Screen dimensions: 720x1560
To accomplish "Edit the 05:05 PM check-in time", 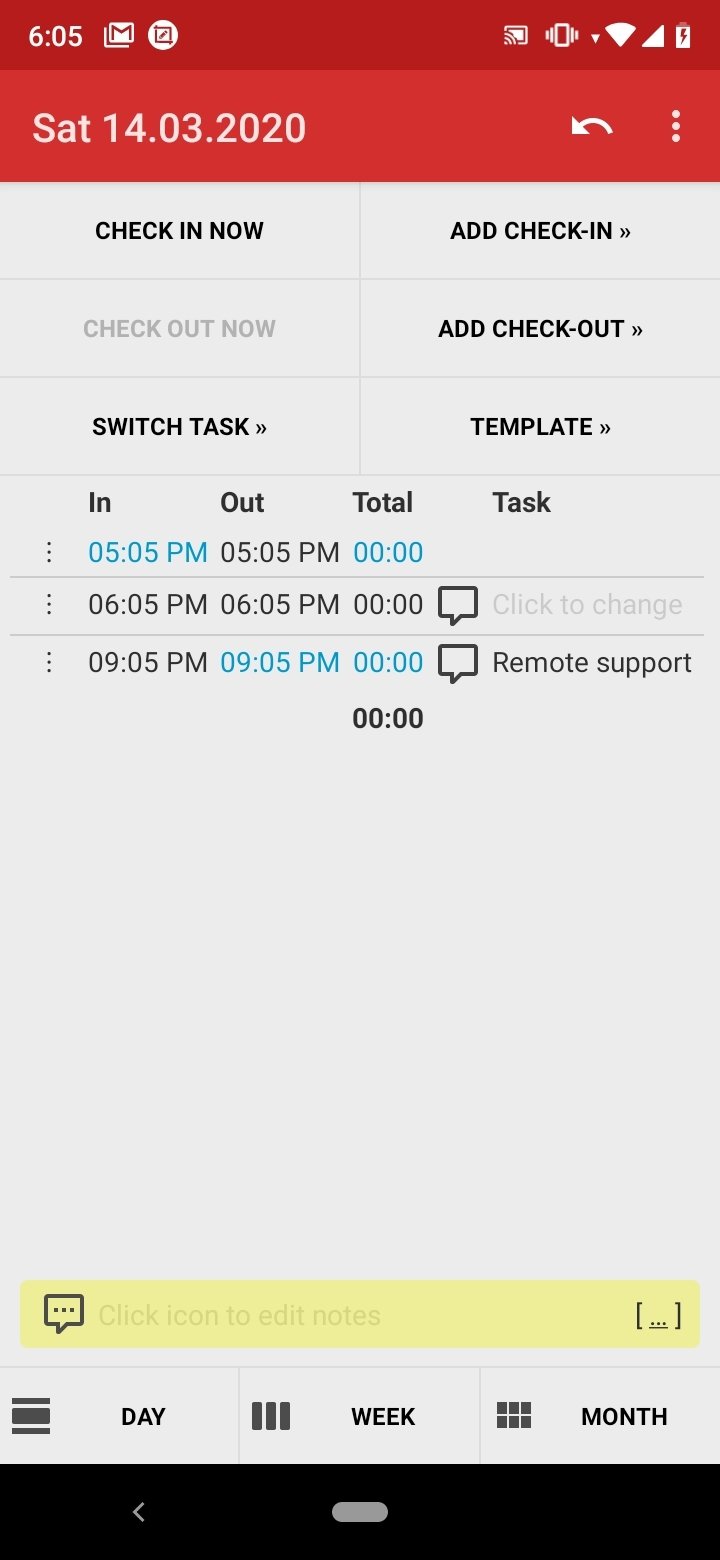I will coord(148,552).
